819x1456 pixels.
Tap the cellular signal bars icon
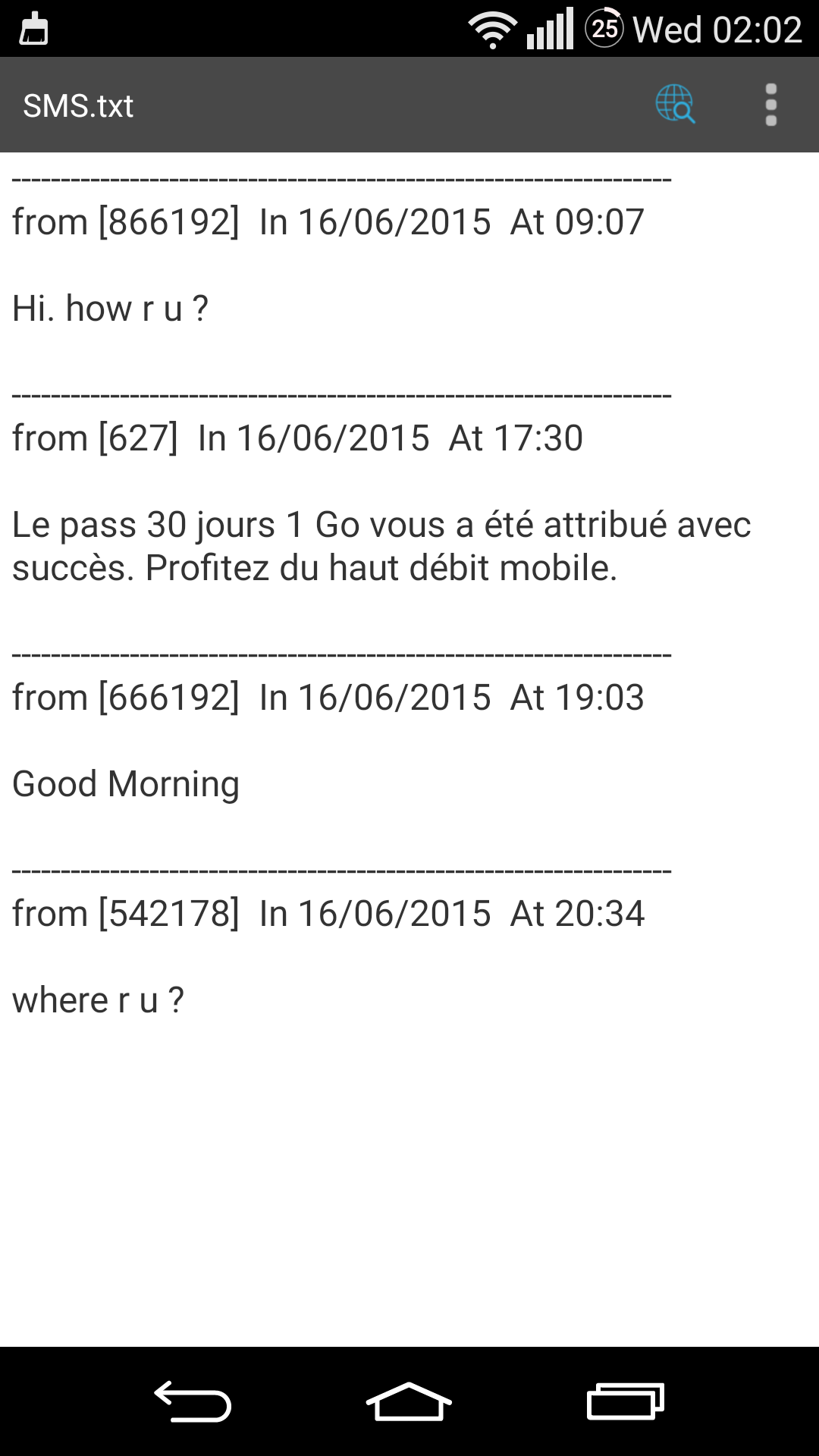[550, 27]
